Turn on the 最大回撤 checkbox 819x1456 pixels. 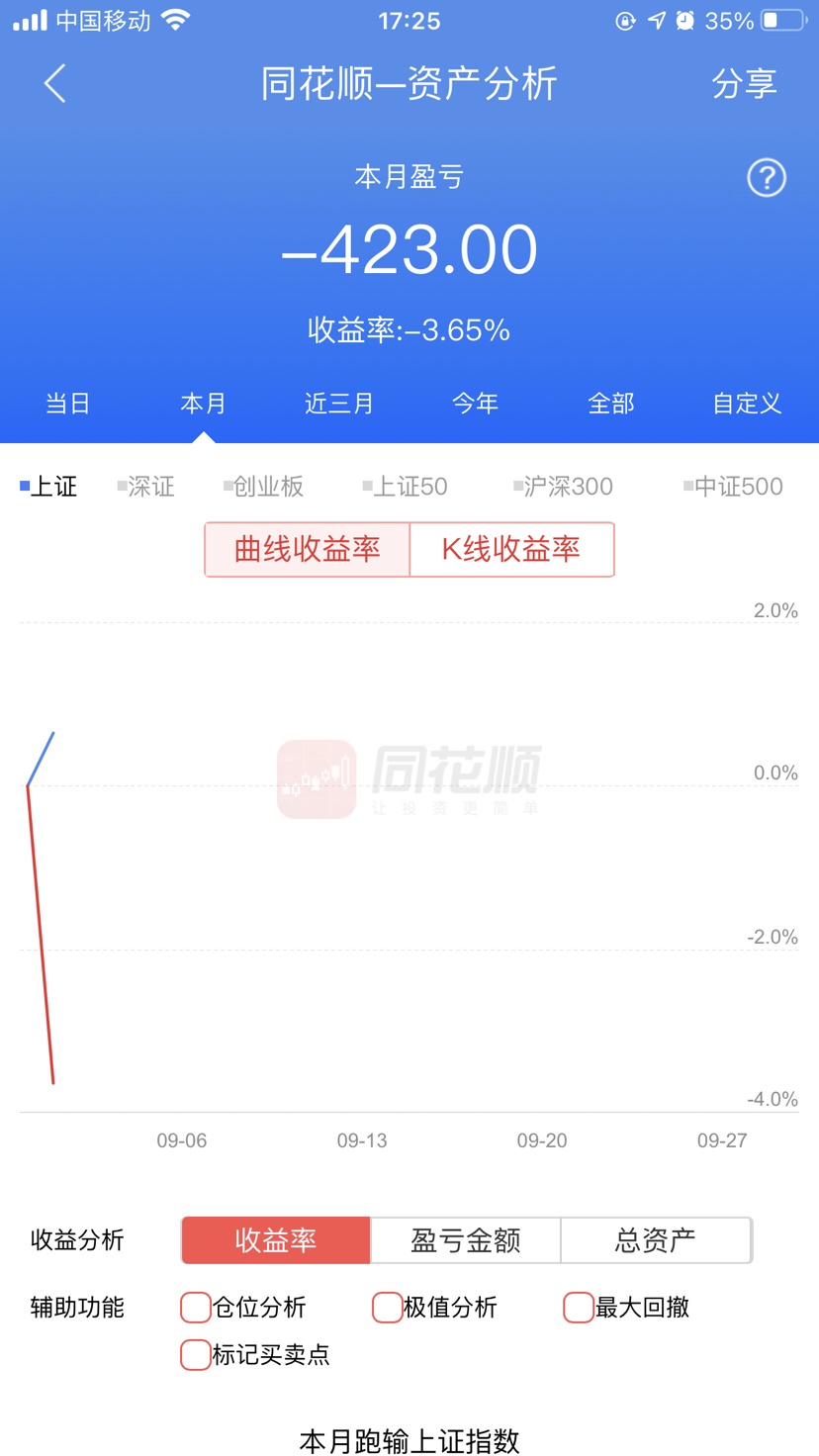[x=579, y=1308]
